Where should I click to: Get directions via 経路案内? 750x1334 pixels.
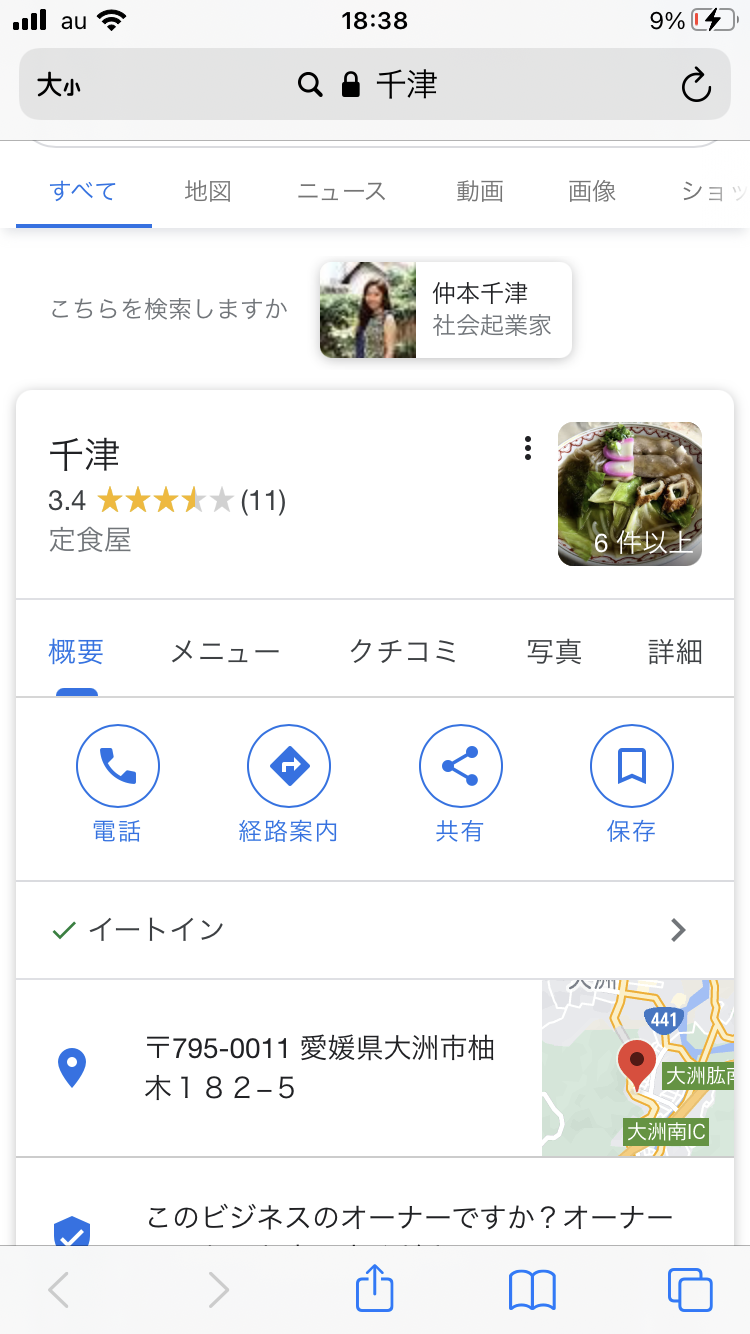[x=289, y=767]
